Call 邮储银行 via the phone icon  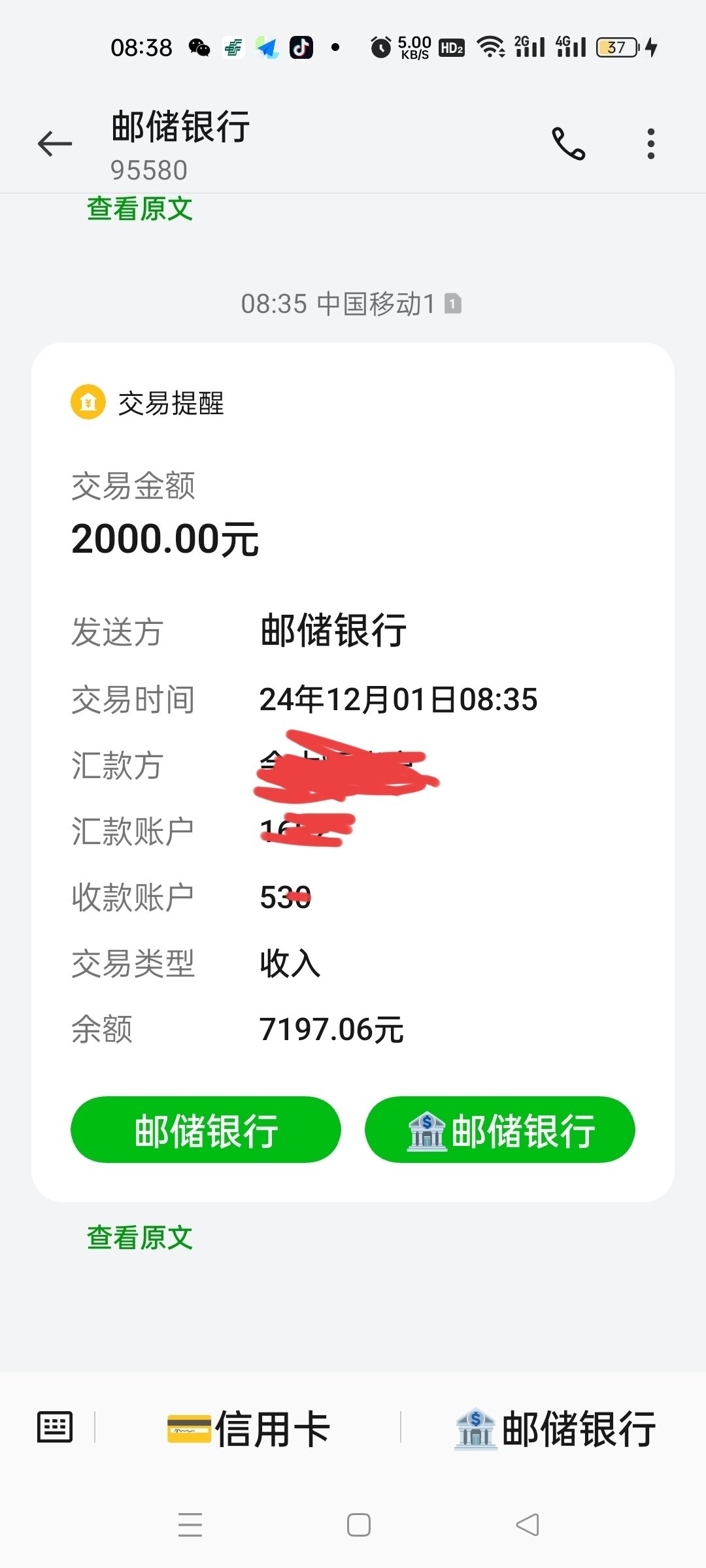(568, 144)
